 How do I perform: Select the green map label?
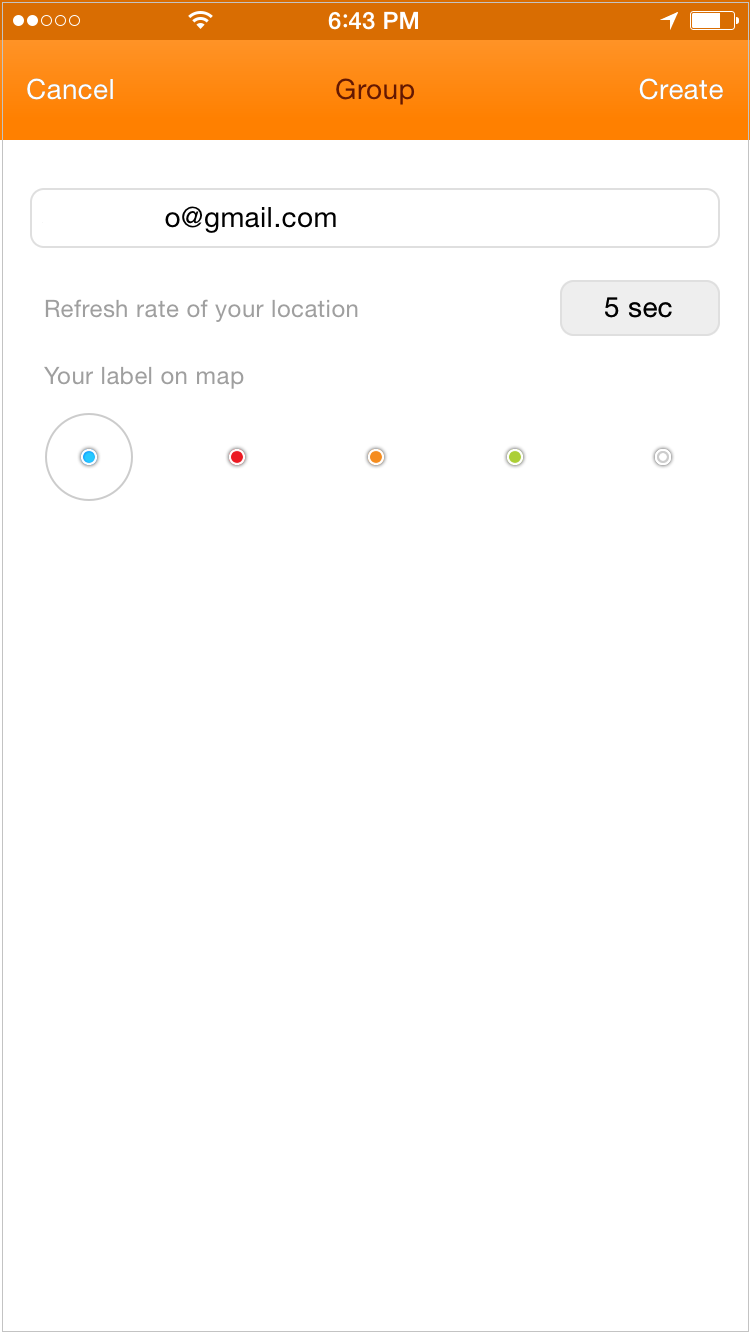point(515,457)
